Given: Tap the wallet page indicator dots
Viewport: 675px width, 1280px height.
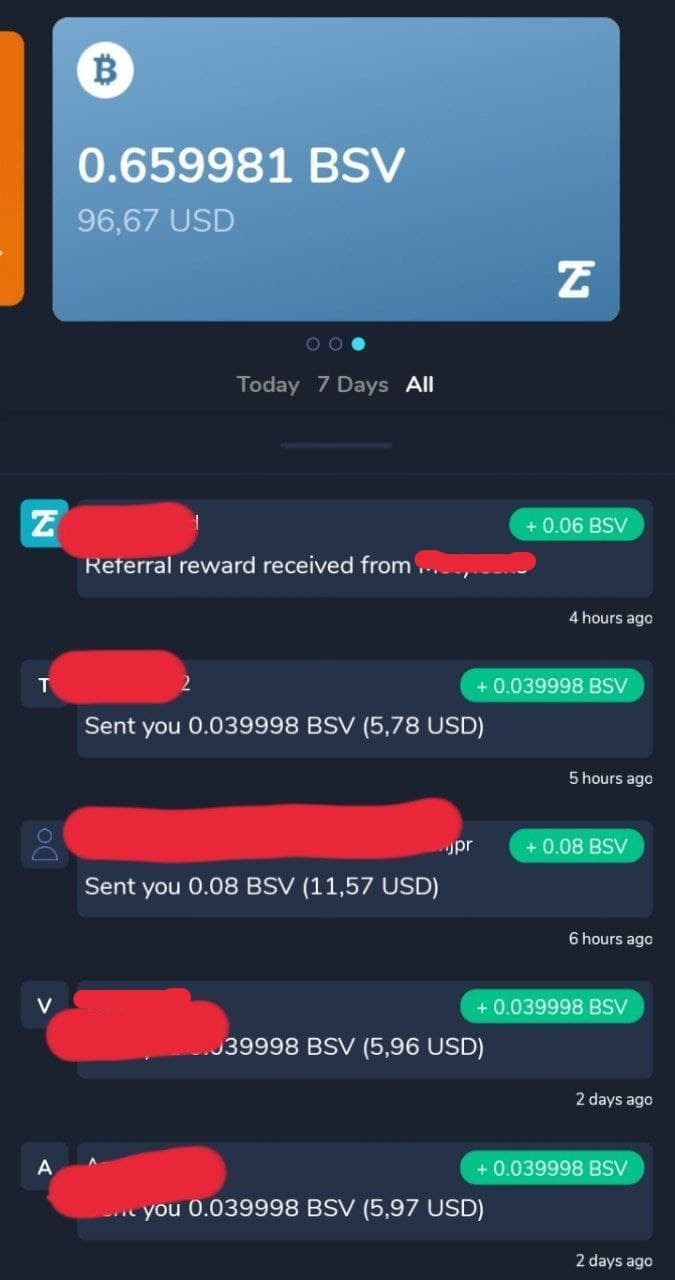Looking at the screenshot, I should tap(336, 344).
